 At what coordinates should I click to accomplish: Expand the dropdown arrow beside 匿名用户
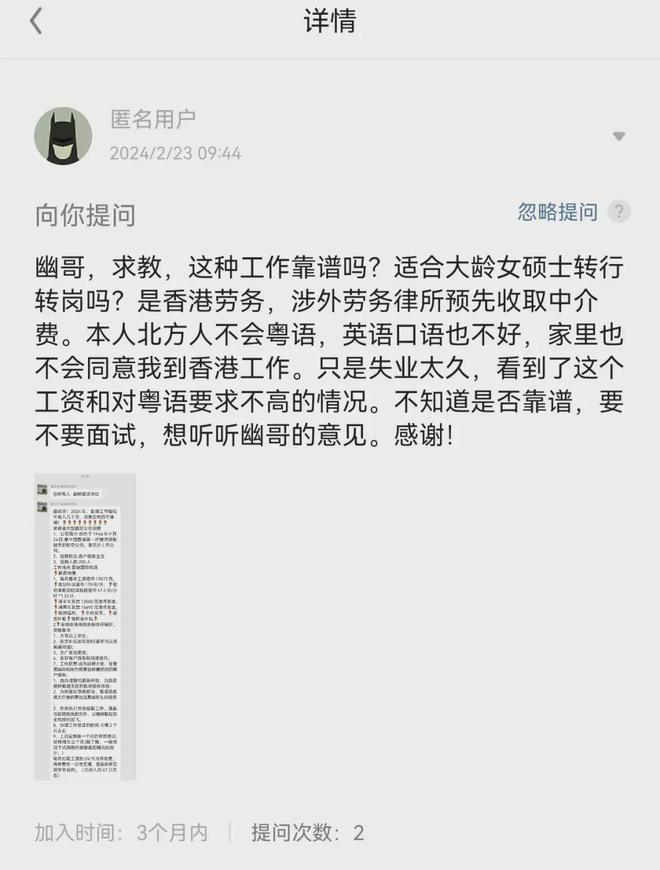(618, 136)
